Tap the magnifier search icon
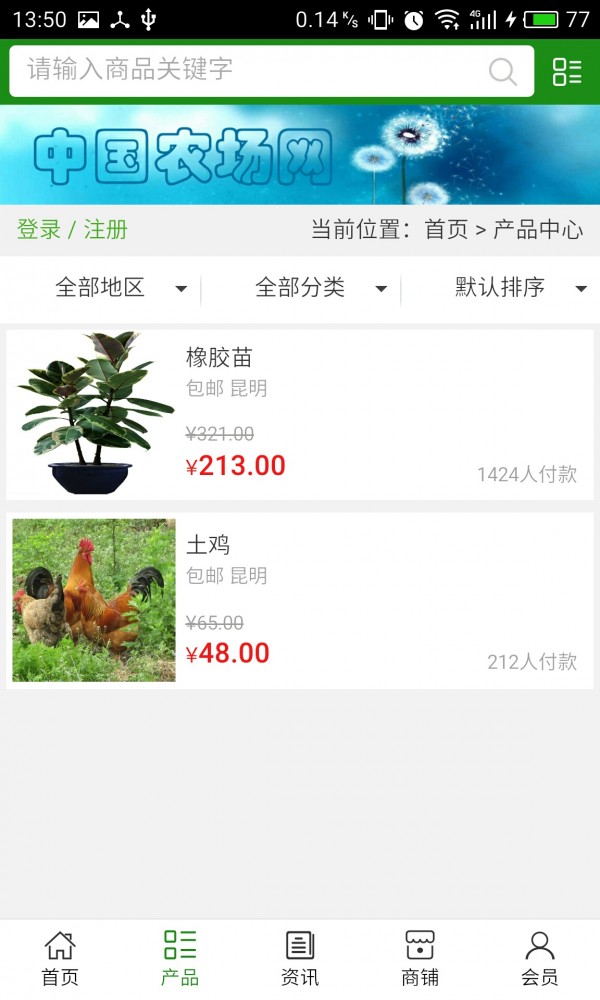 (502, 71)
